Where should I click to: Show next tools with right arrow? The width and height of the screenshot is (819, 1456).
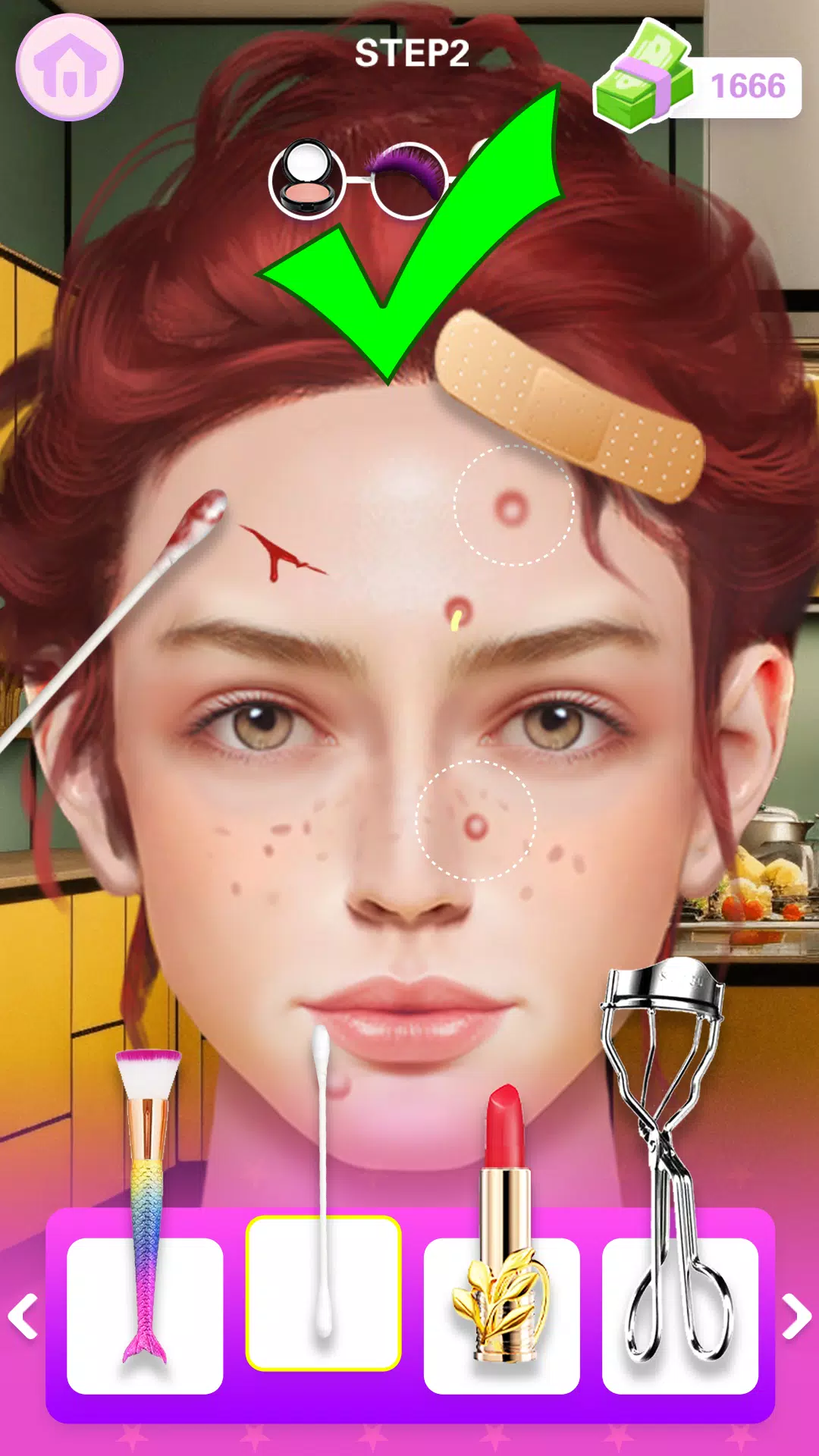[795, 1316]
